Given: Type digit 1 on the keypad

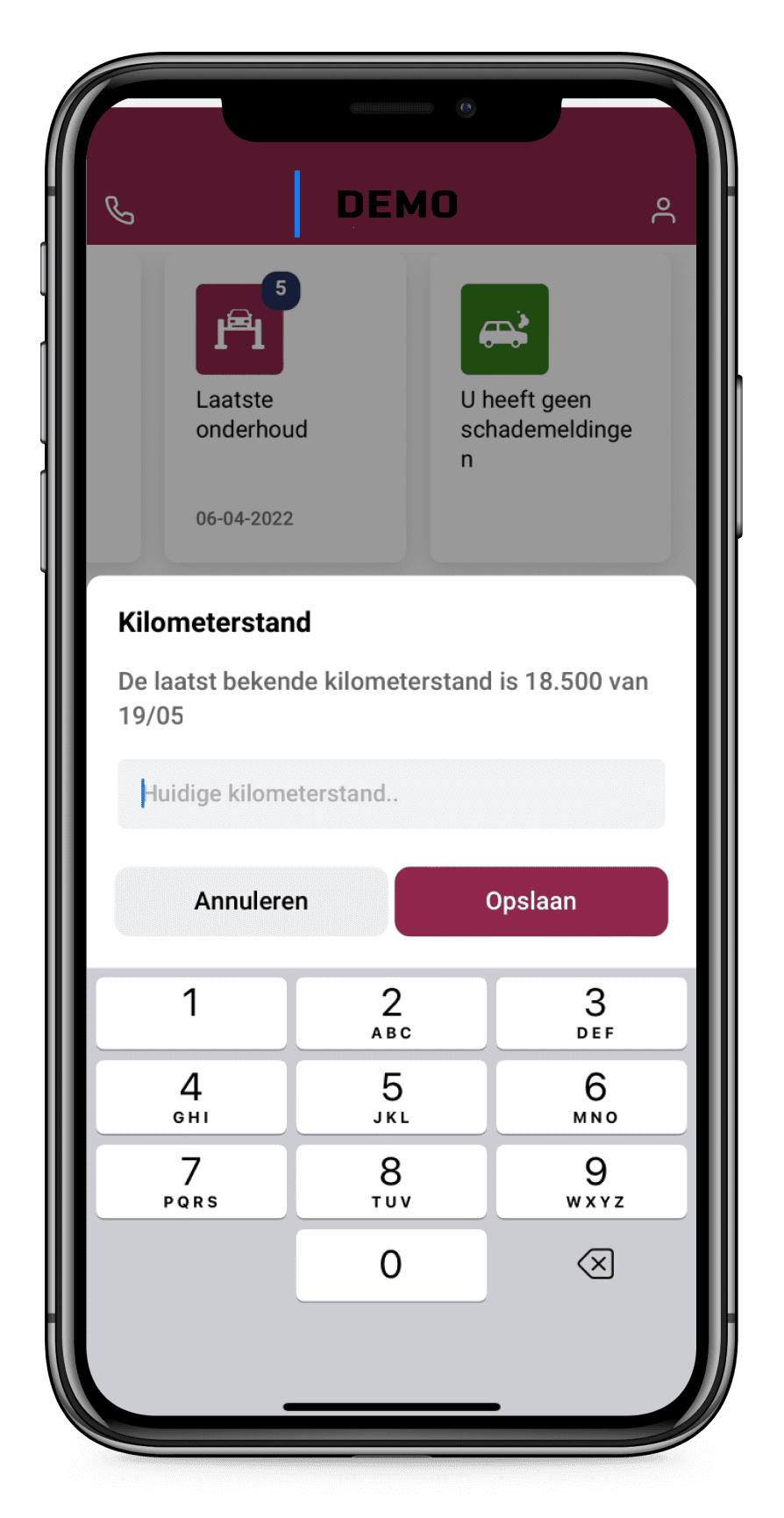Looking at the screenshot, I should pos(191,1013).
